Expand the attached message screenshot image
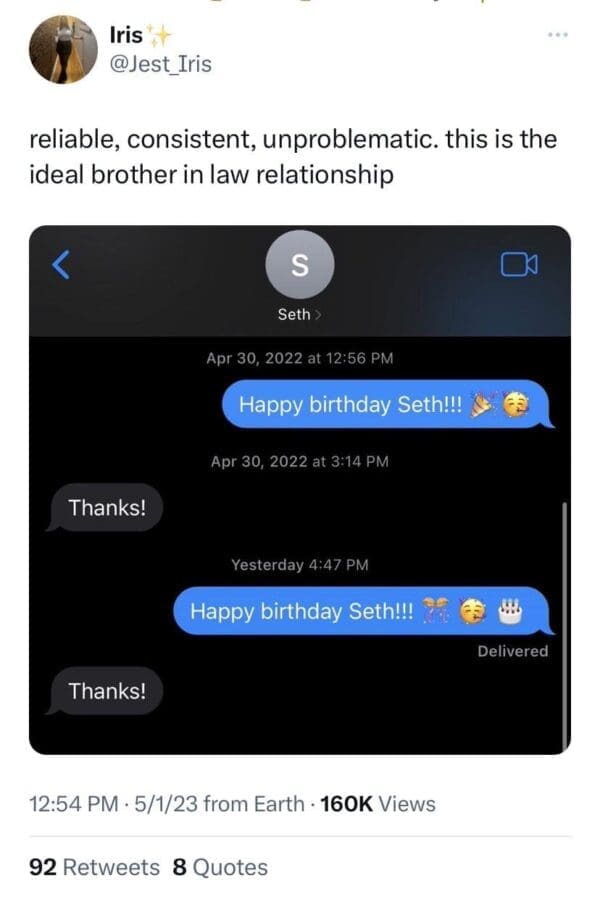This screenshot has width=600, height=899. (300, 489)
